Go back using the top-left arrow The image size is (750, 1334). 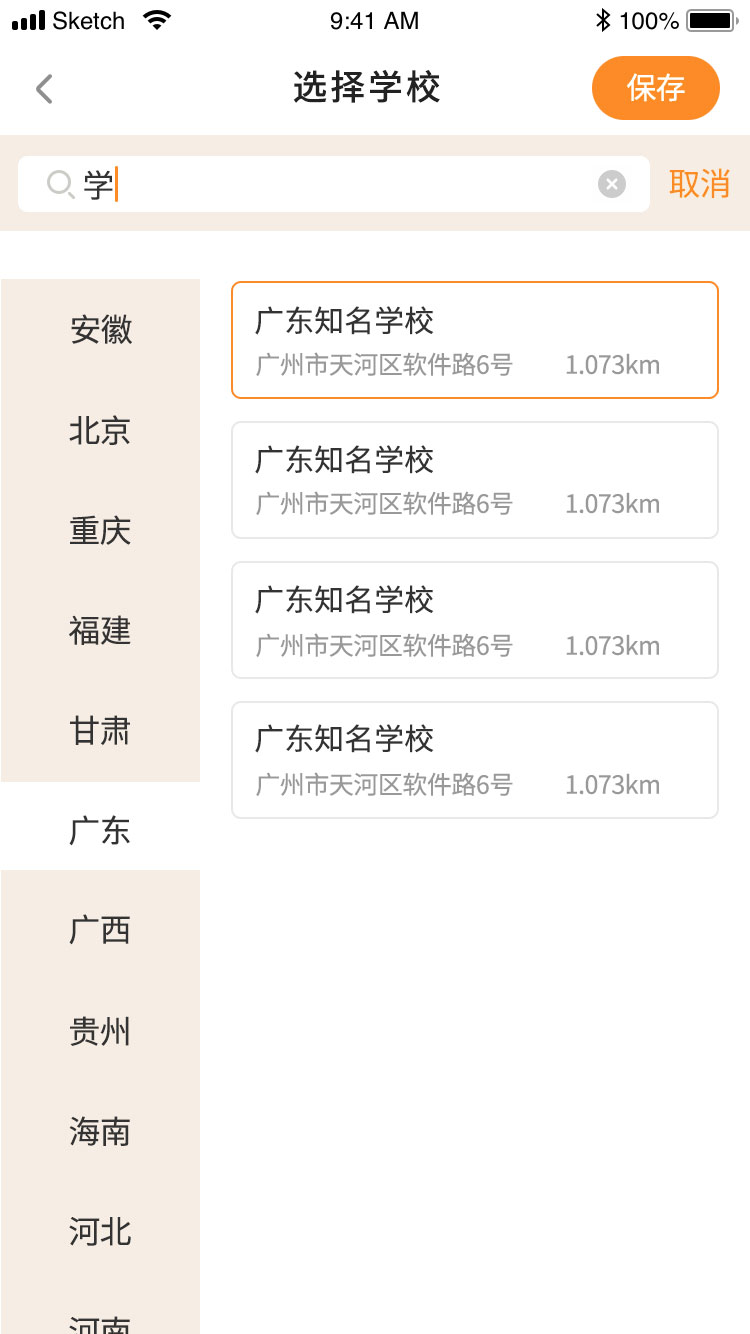click(x=44, y=89)
